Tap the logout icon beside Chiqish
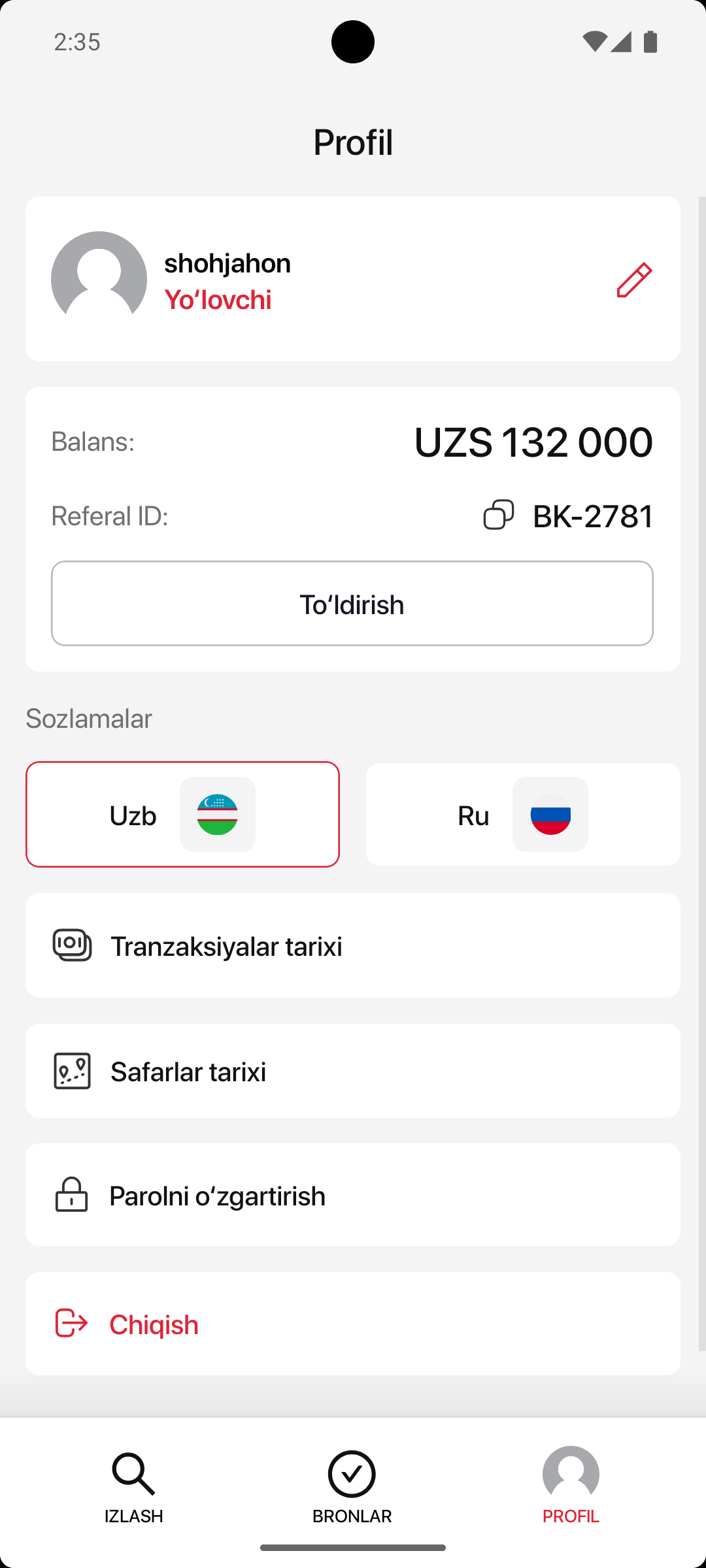Image resolution: width=706 pixels, height=1568 pixels. point(71,1323)
